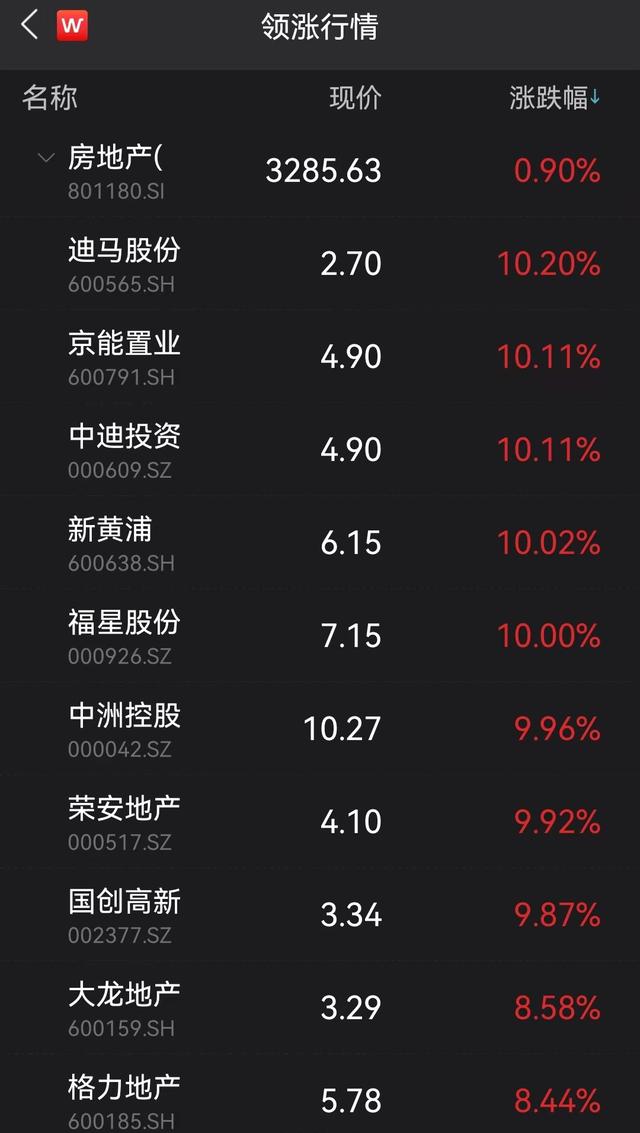
Task: Collapse the 房地产 sector group
Action: (x=46, y=157)
